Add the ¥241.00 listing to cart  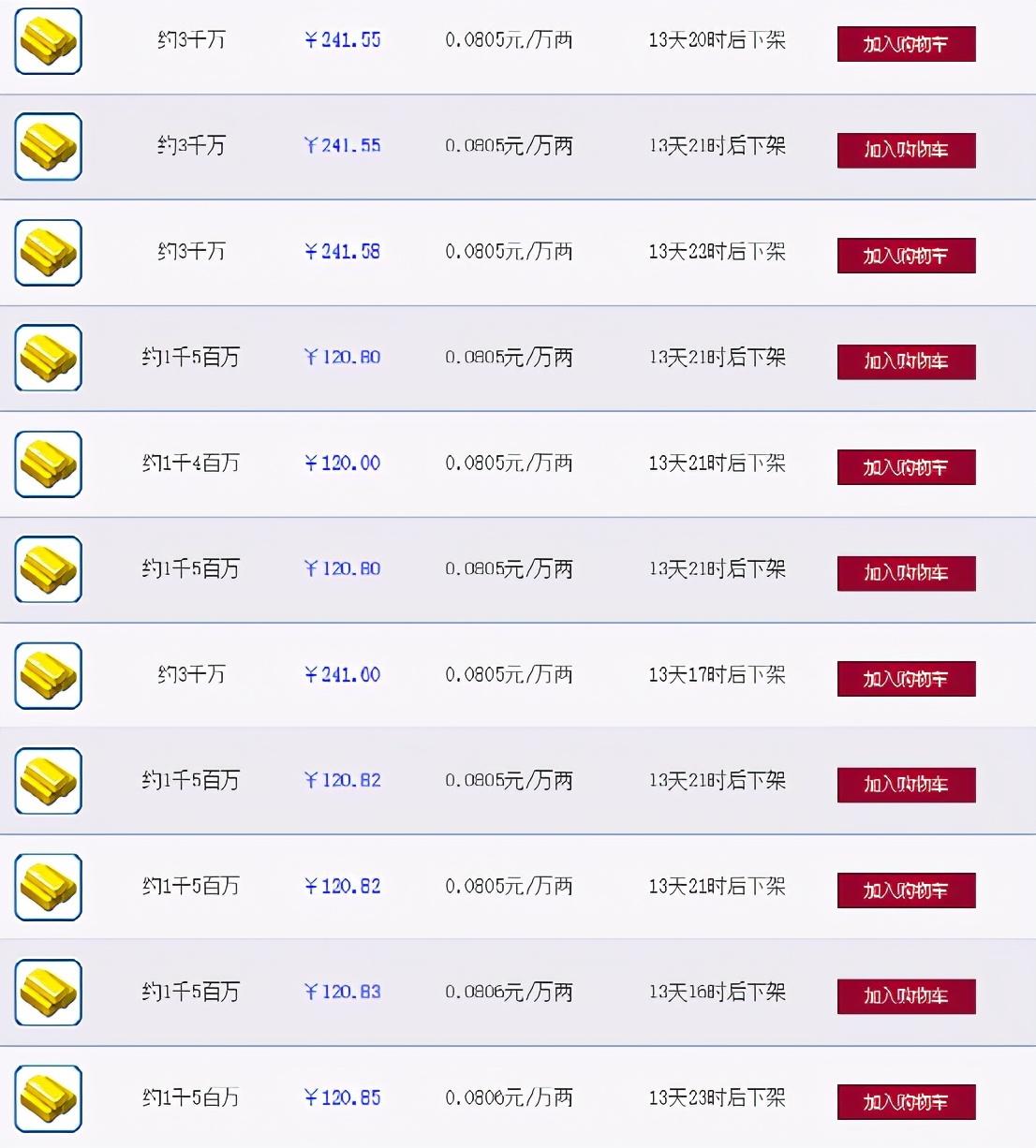pyautogui.click(x=906, y=679)
